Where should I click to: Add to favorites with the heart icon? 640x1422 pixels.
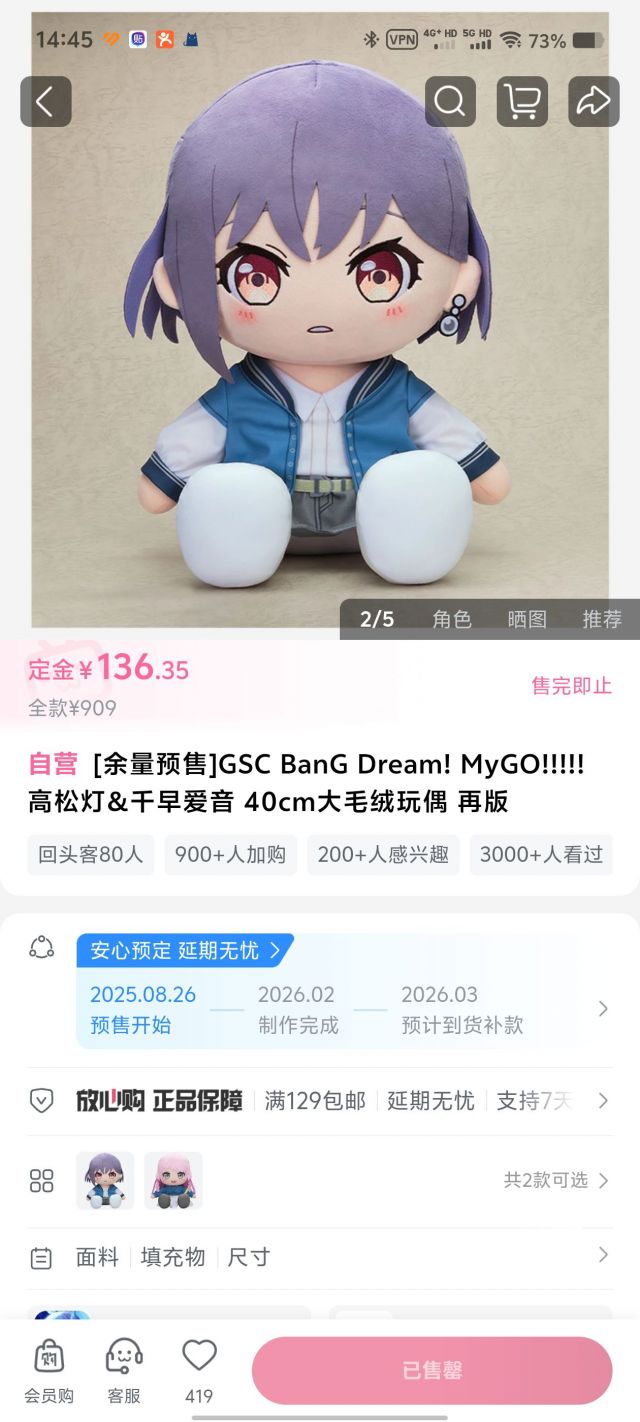click(x=199, y=1370)
